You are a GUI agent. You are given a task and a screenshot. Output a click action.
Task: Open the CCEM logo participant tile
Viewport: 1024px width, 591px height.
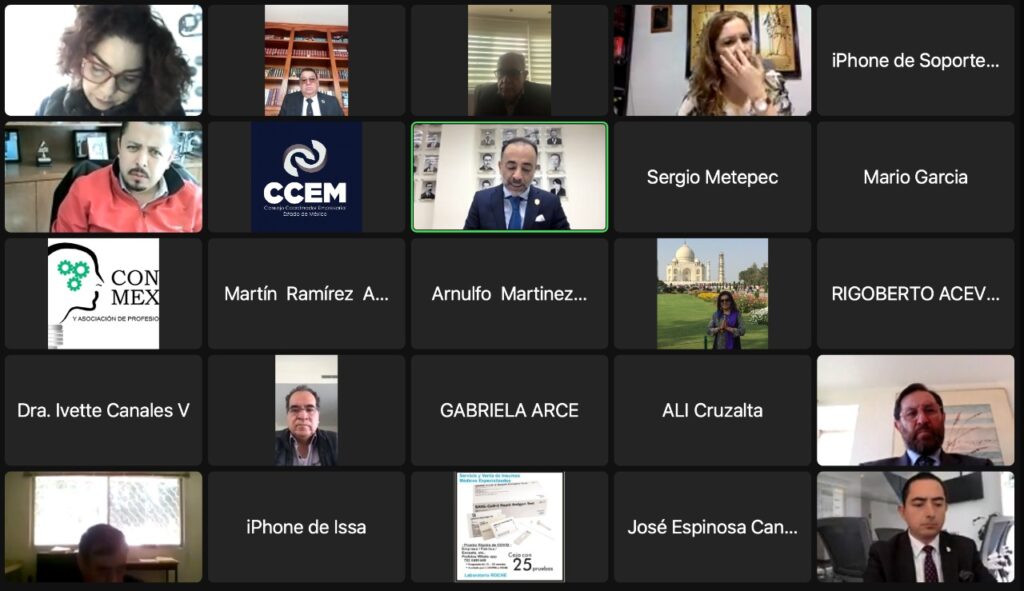point(306,177)
